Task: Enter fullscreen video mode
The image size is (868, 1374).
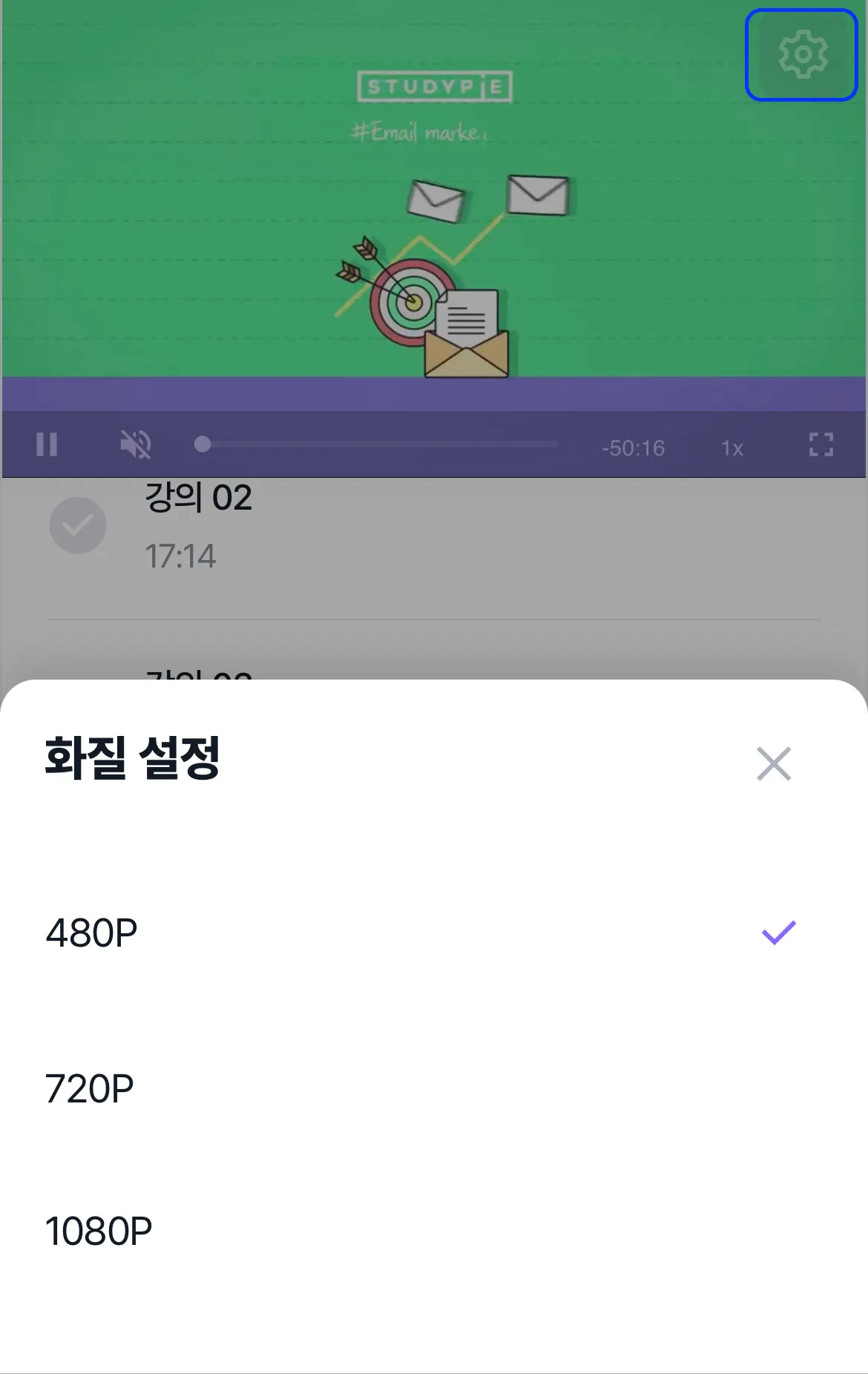Action: click(821, 444)
